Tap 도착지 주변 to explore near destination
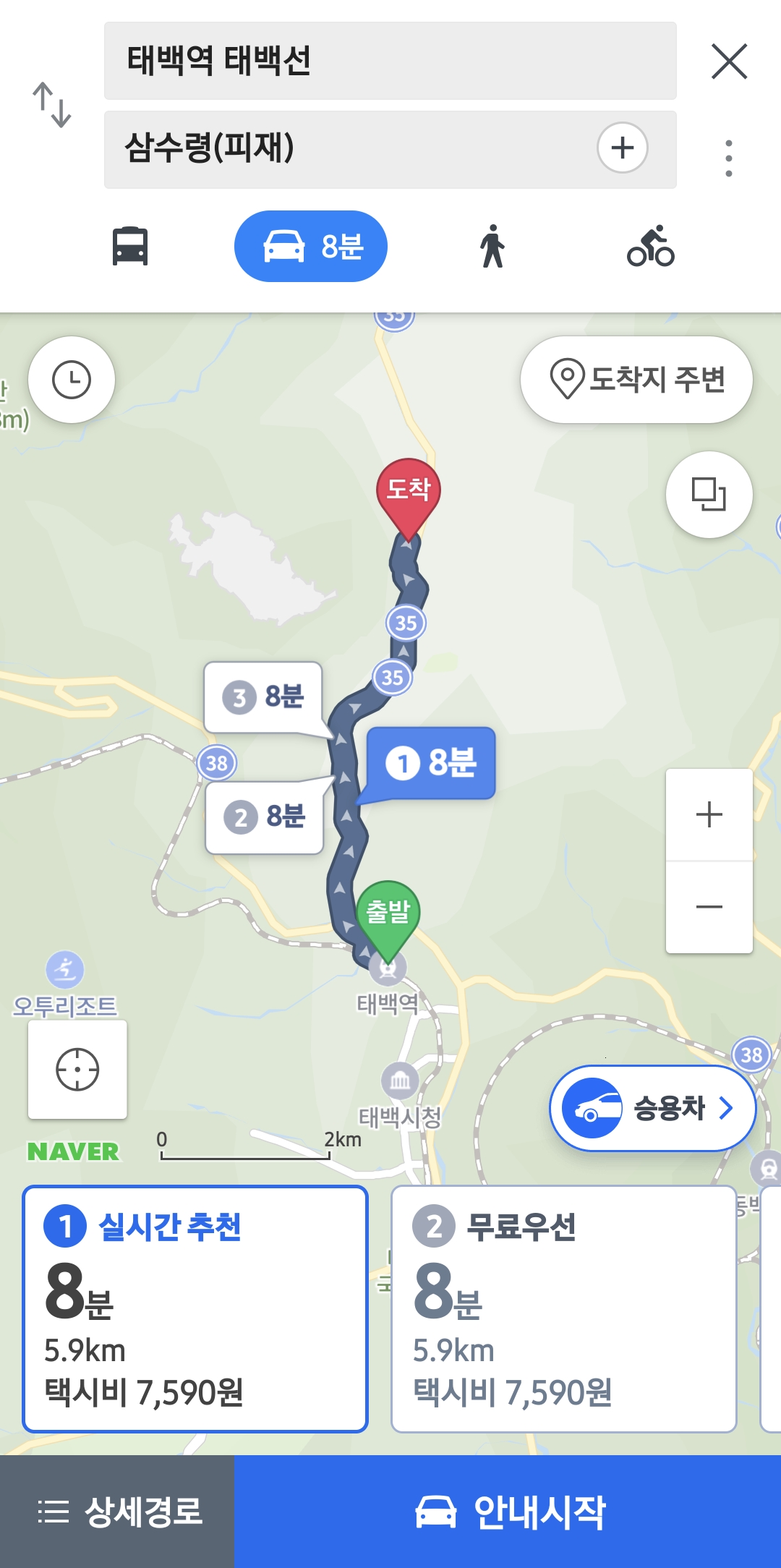This screenshot has height=1568, width=781. tap(636, 380)
